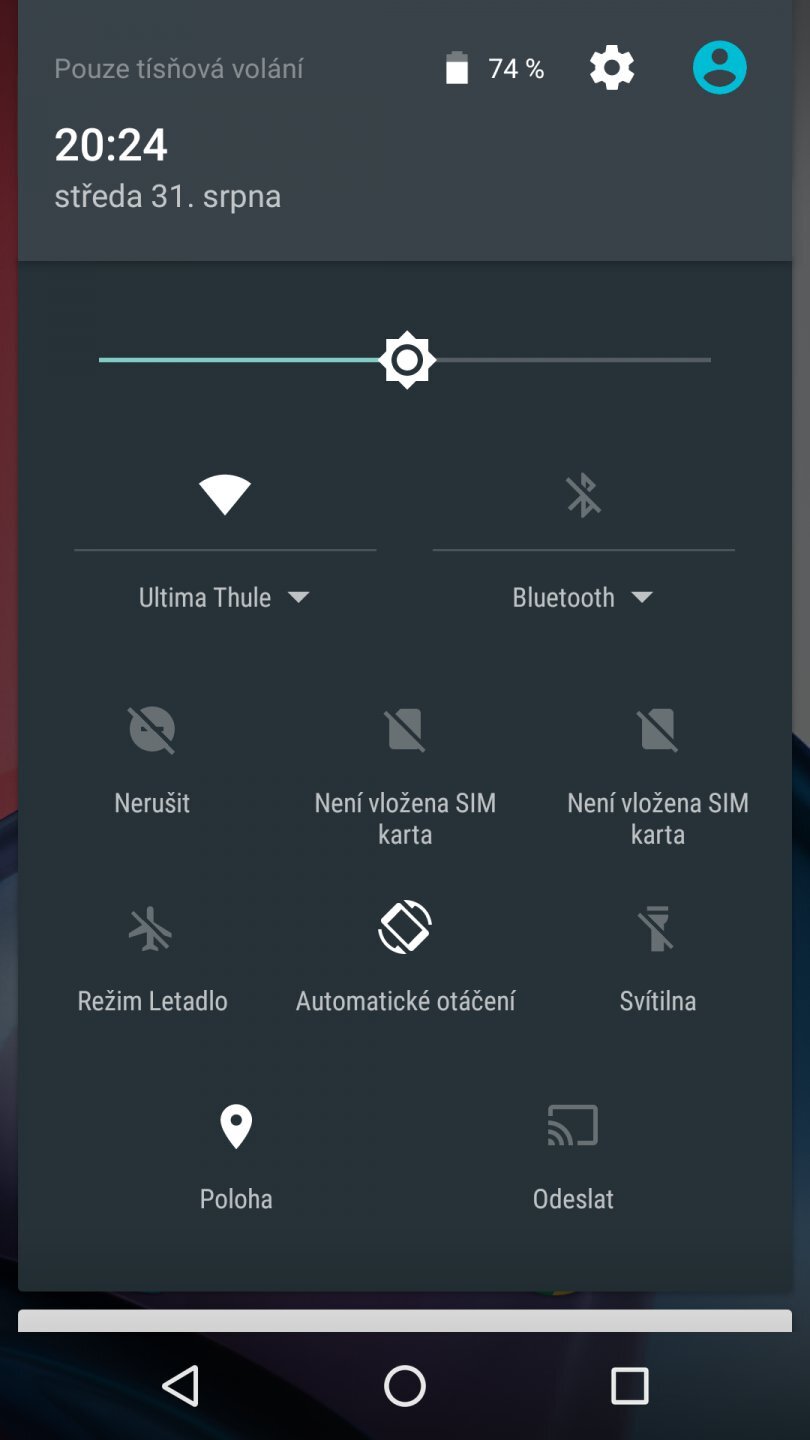The image size is (810, 1440).
Task: Tap the Bluetooth icon
Action: (582, 496)
